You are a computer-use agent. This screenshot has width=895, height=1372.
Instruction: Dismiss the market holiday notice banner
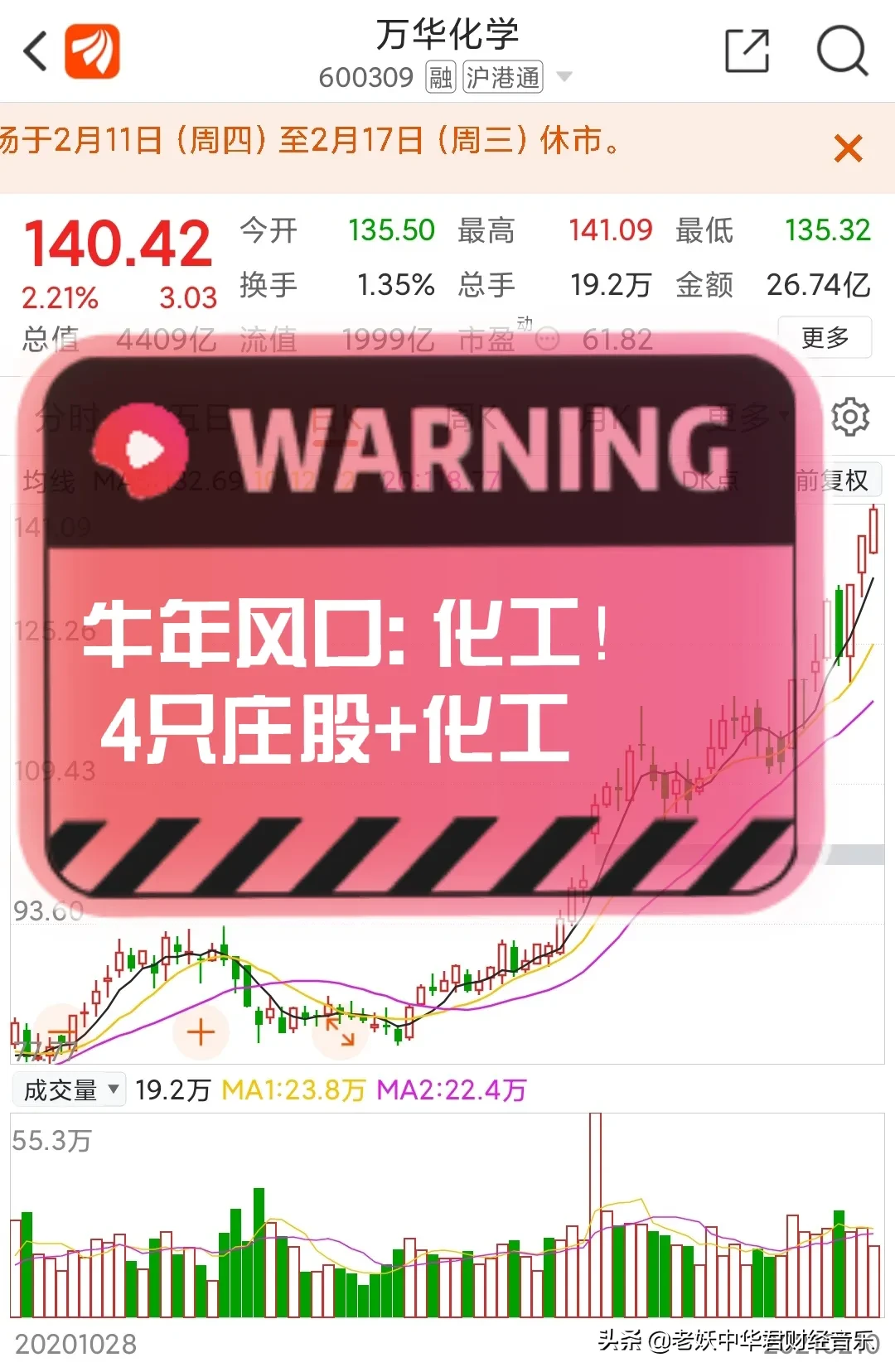coord(848,149)
